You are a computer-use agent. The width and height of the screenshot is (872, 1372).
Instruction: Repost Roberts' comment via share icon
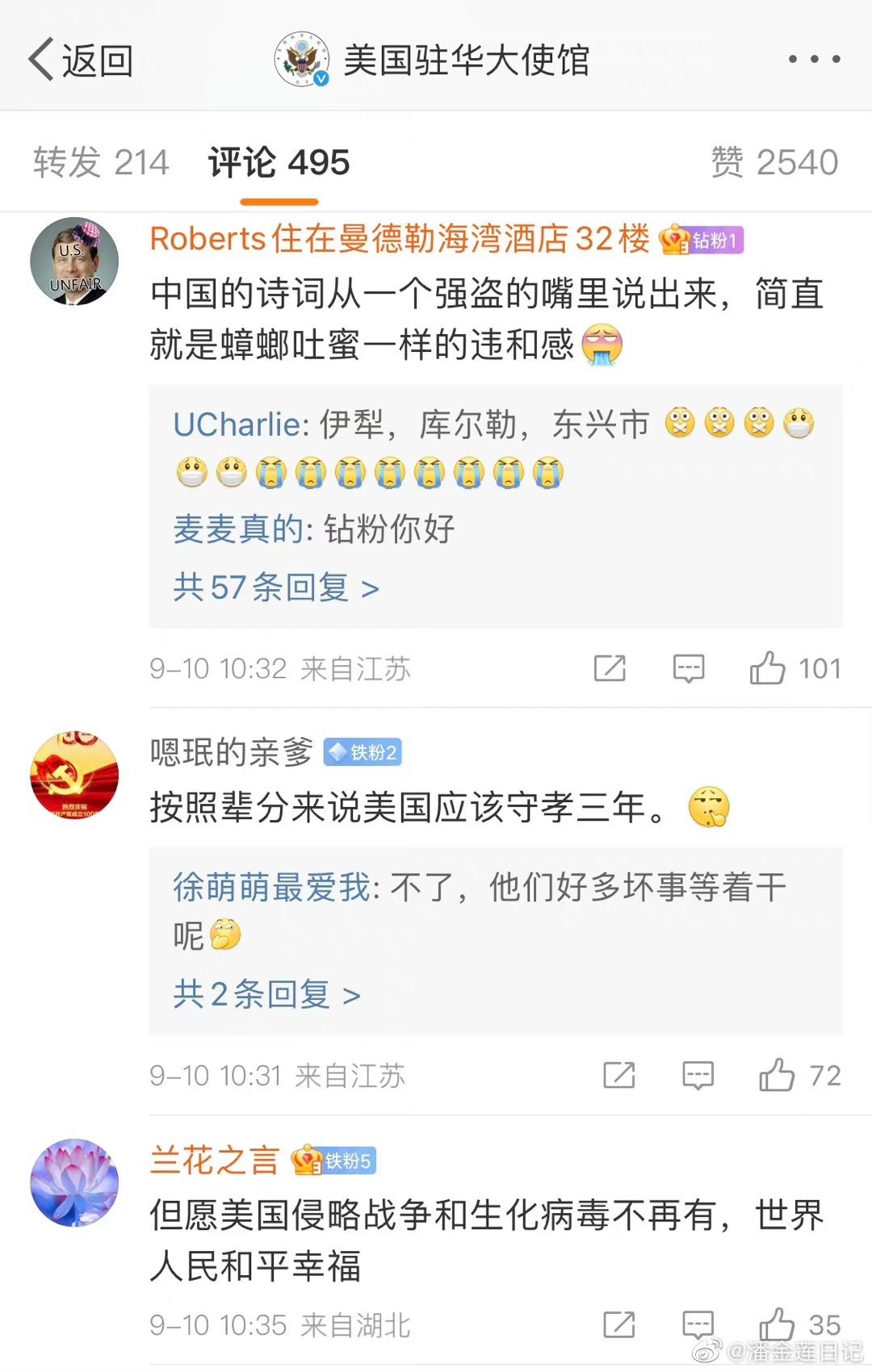[610, 668]
